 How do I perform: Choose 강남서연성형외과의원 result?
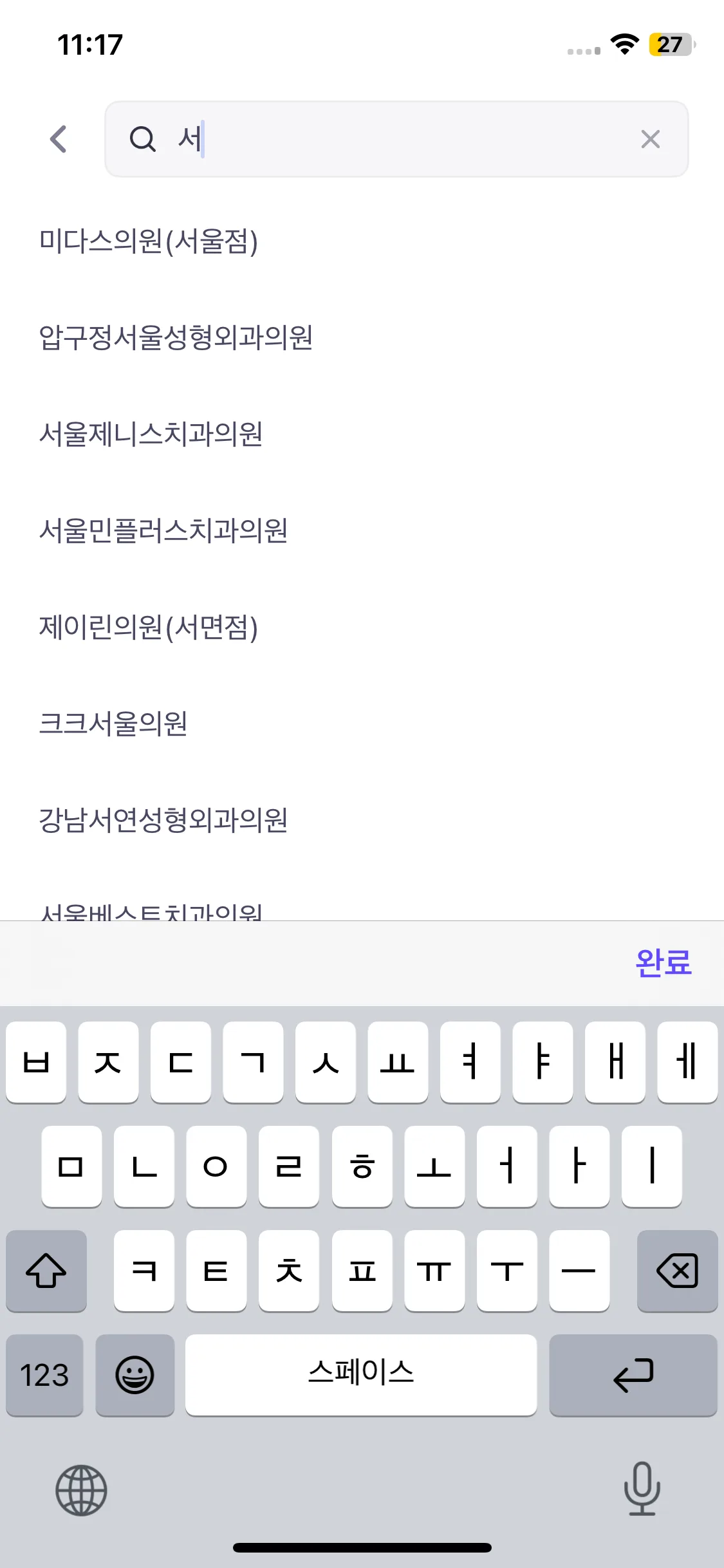click(x=163, y=820)
